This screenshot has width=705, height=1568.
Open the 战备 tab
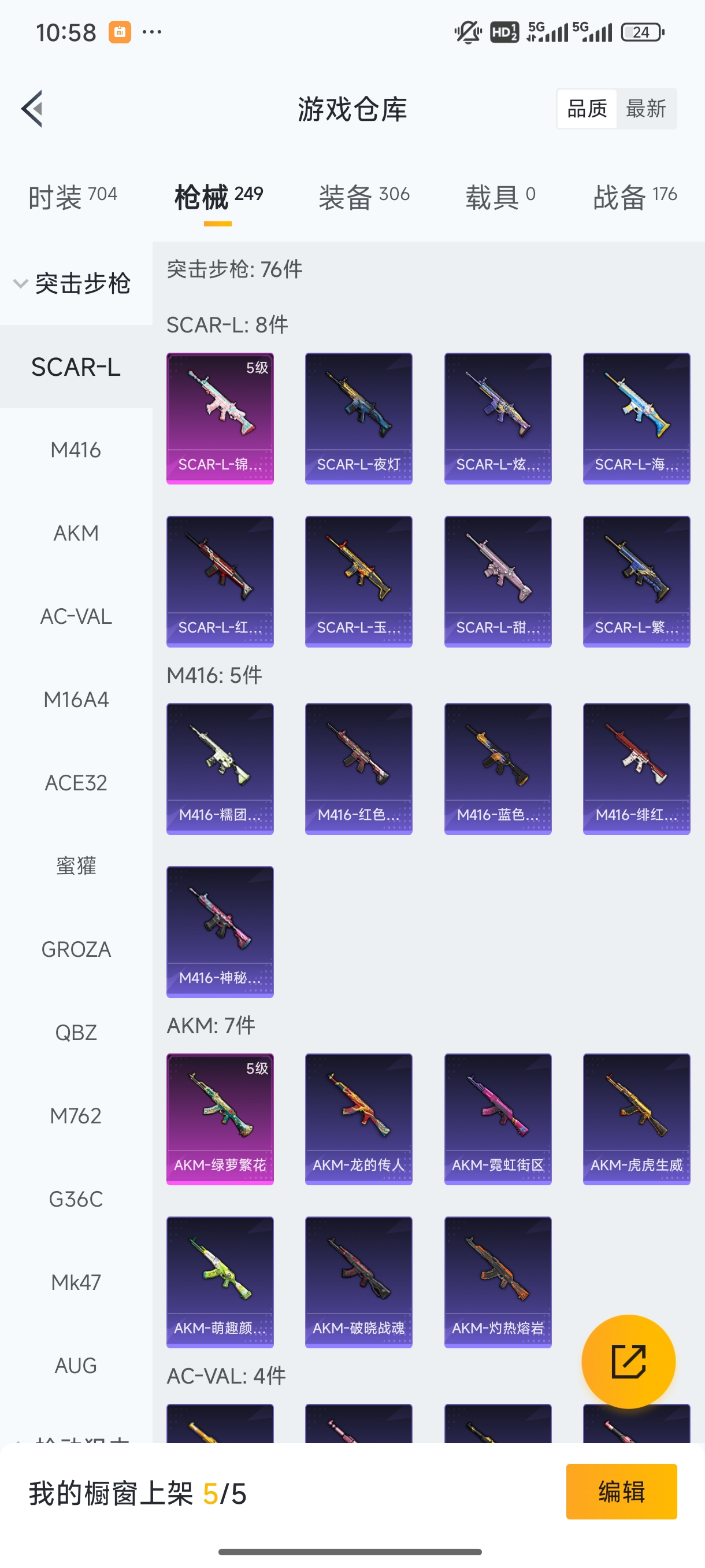click(x=634, y=197)
